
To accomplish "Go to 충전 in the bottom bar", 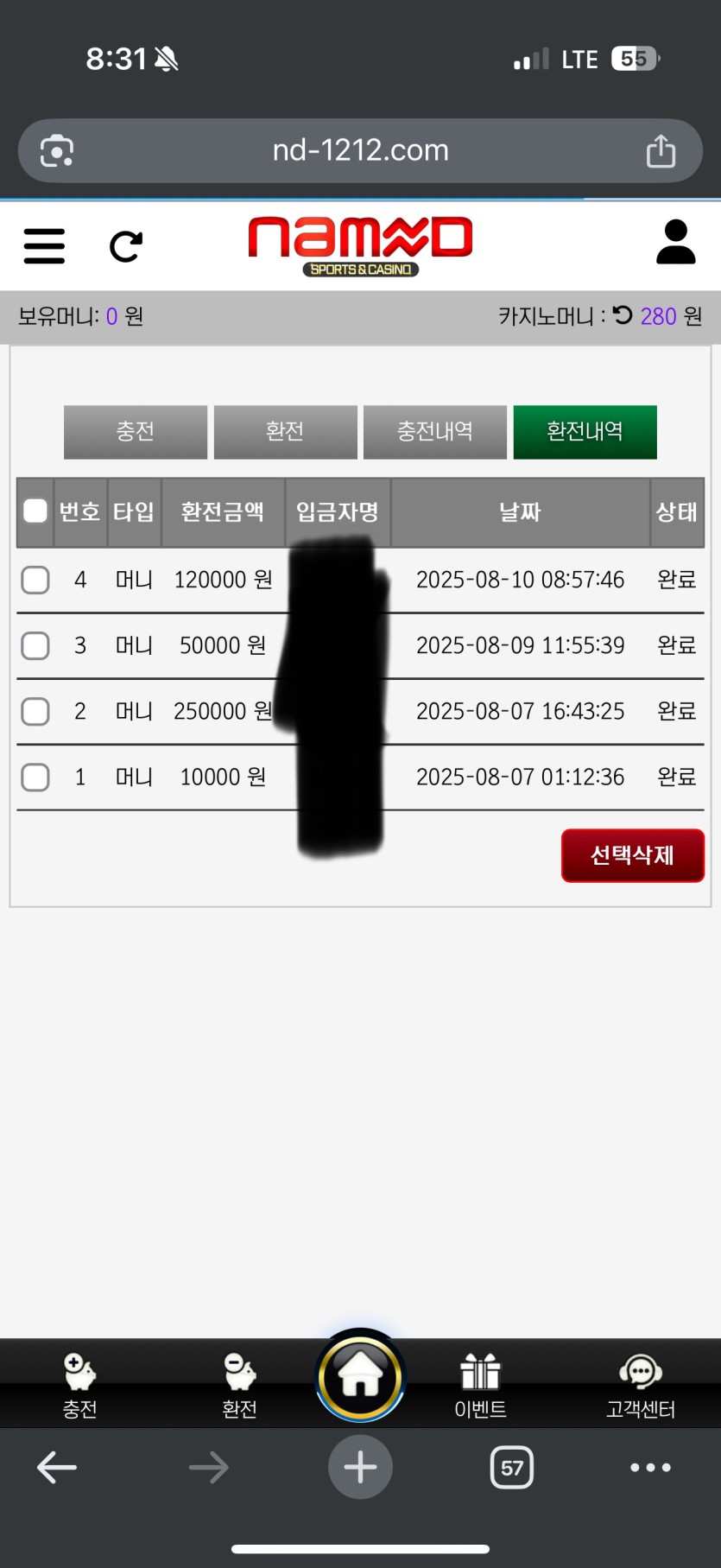I will coord(79,1385).
